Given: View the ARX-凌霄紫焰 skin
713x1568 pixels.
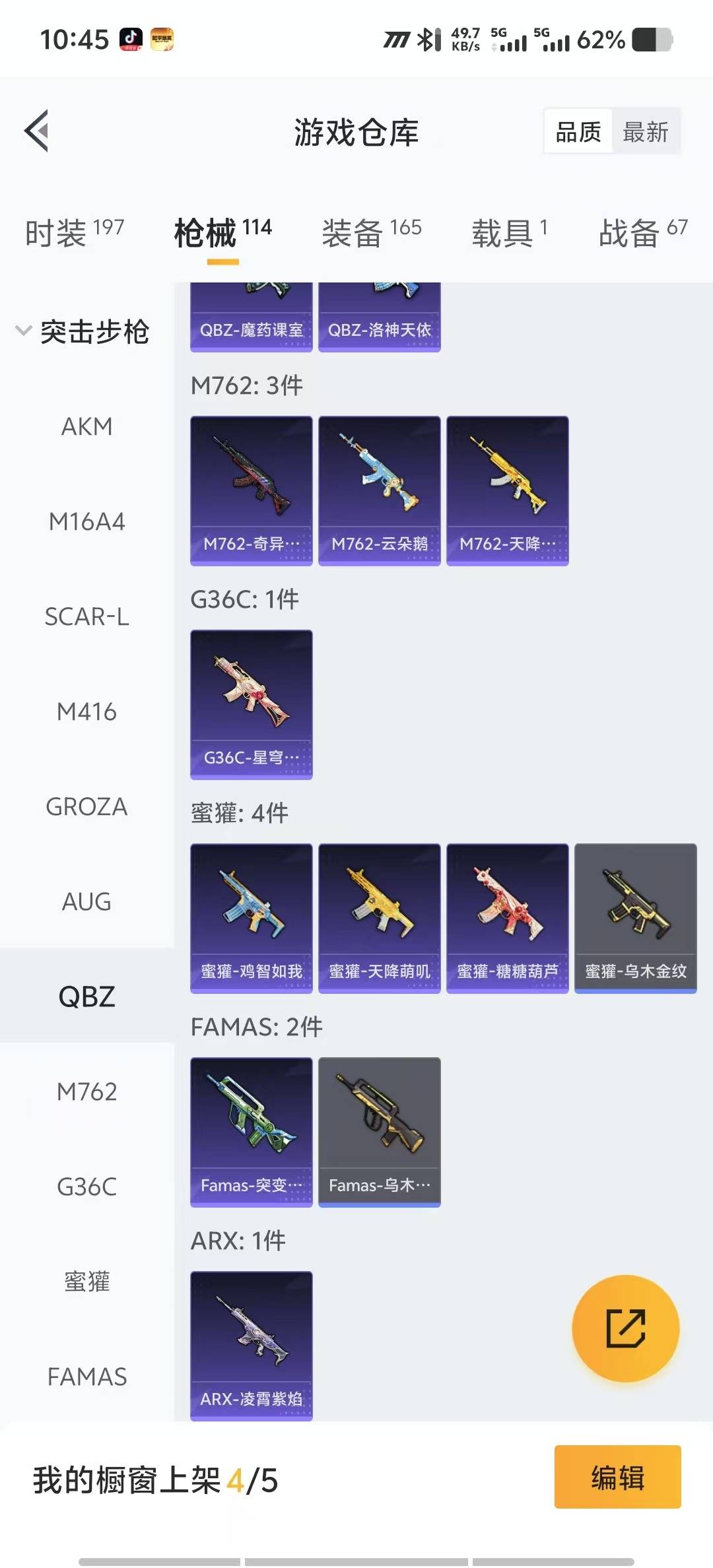Looking at the screenshot, I should (x=251, y=1346).
